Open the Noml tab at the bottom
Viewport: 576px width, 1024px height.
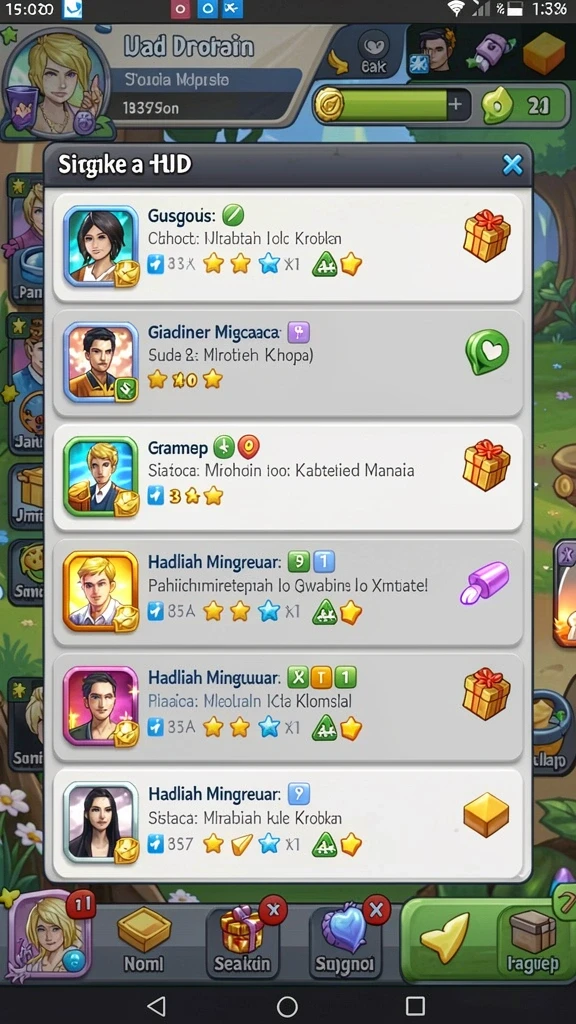143,940
